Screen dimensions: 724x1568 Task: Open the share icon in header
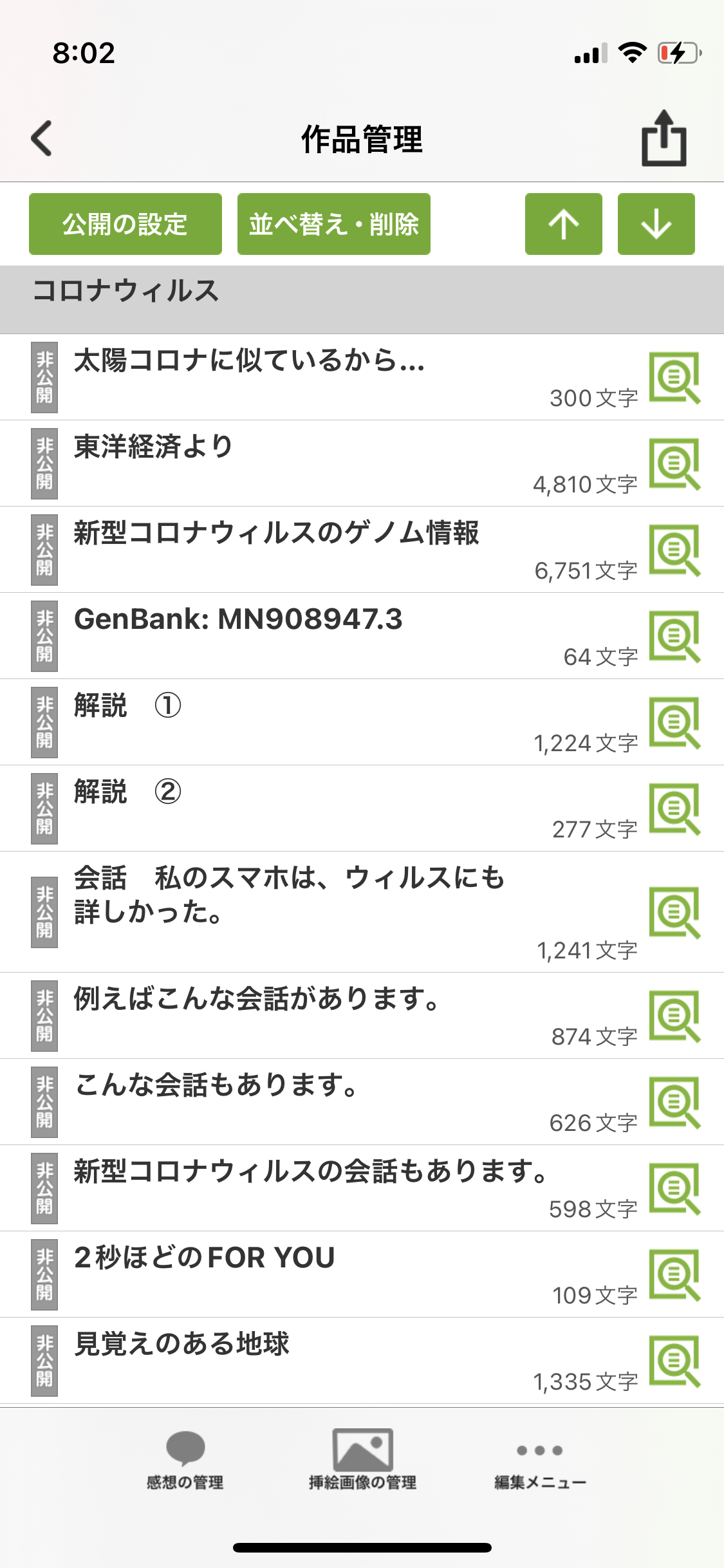point(664,138)
